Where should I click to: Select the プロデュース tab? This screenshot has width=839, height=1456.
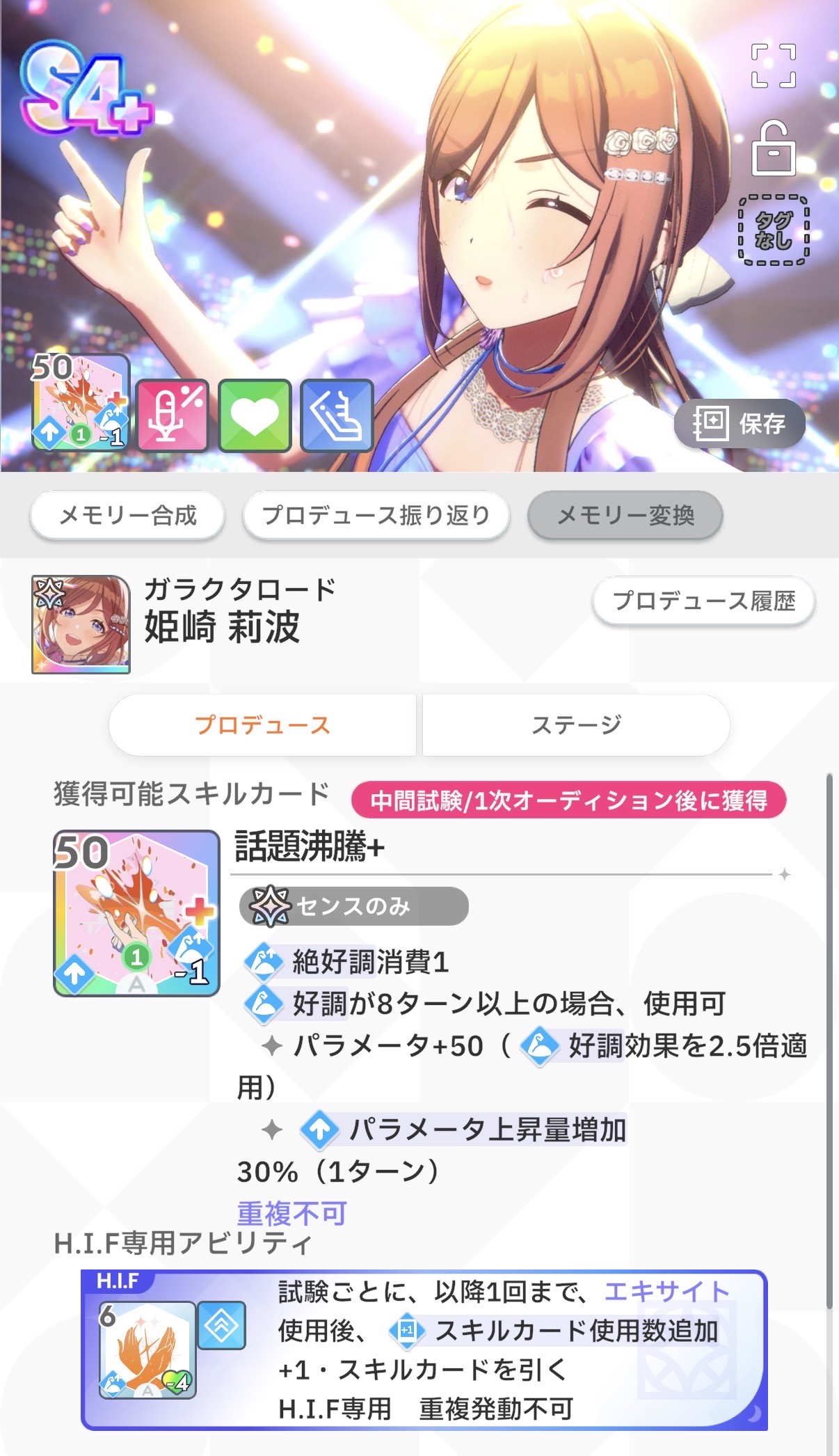click(262, 725)
